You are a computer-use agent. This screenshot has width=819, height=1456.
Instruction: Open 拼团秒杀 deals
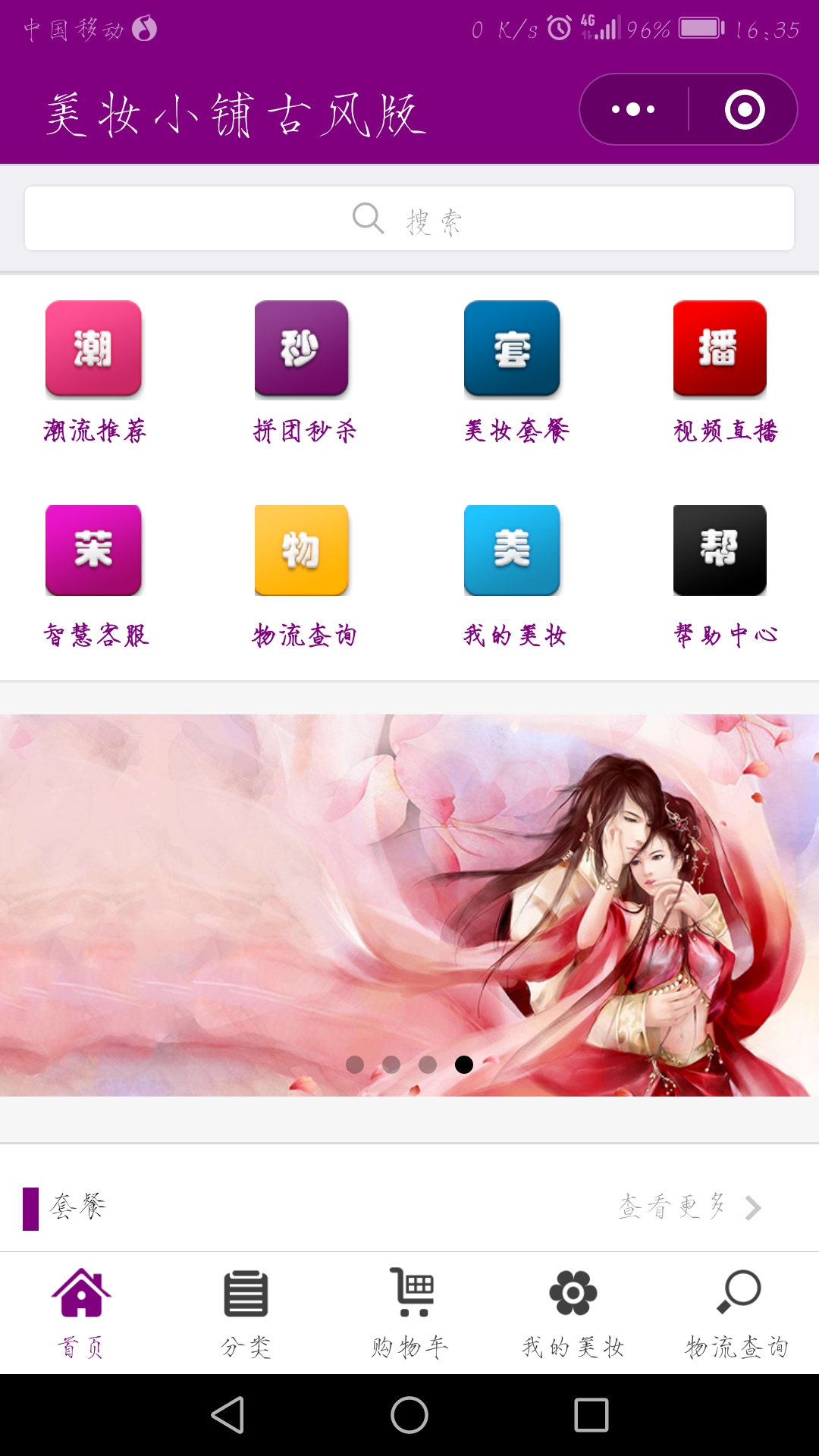point(303,372)
